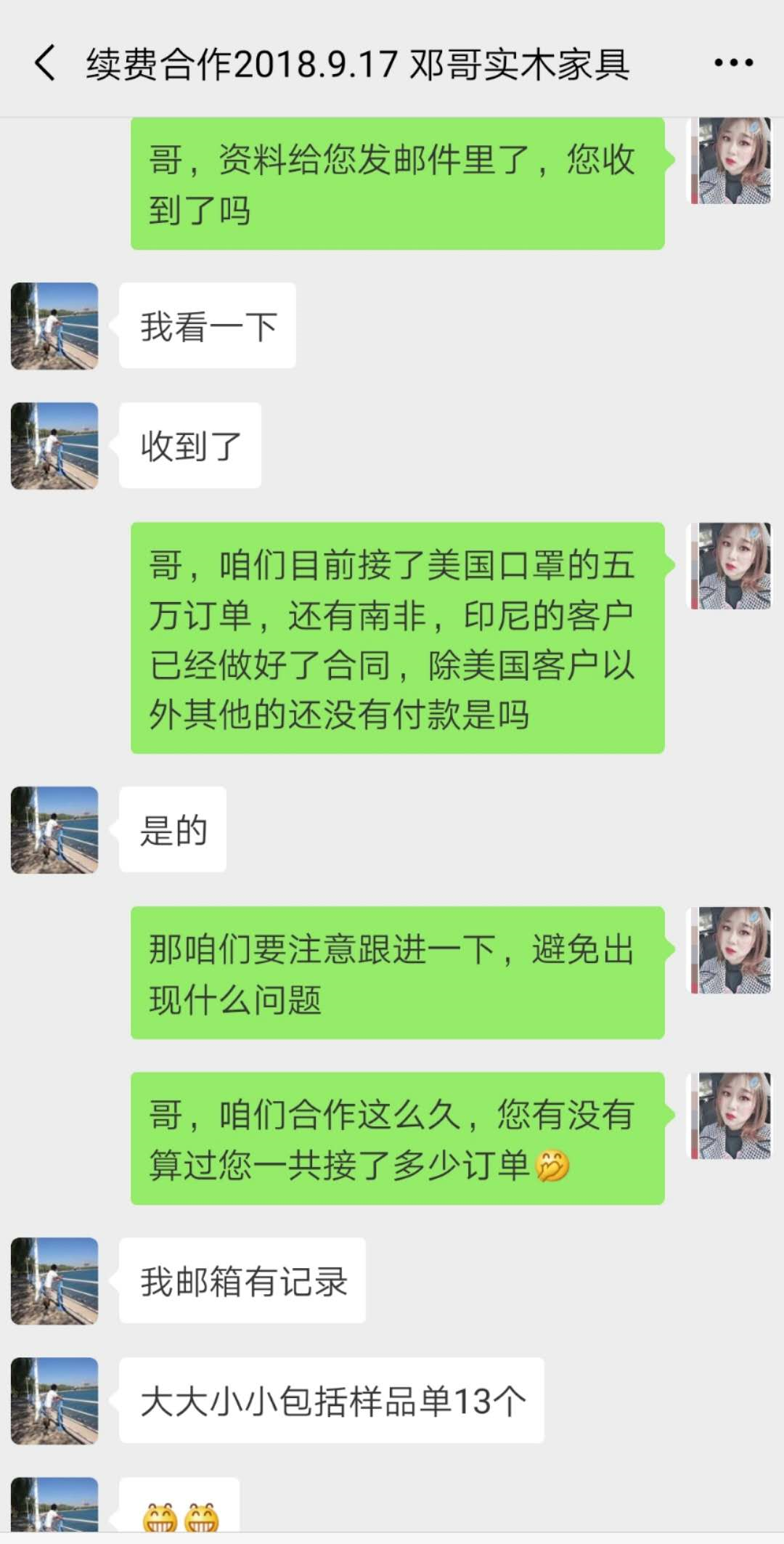Go back from the 邓哥实木家具 chat
This screenshot has height=1544, width=784.
[x=45, y=63]
